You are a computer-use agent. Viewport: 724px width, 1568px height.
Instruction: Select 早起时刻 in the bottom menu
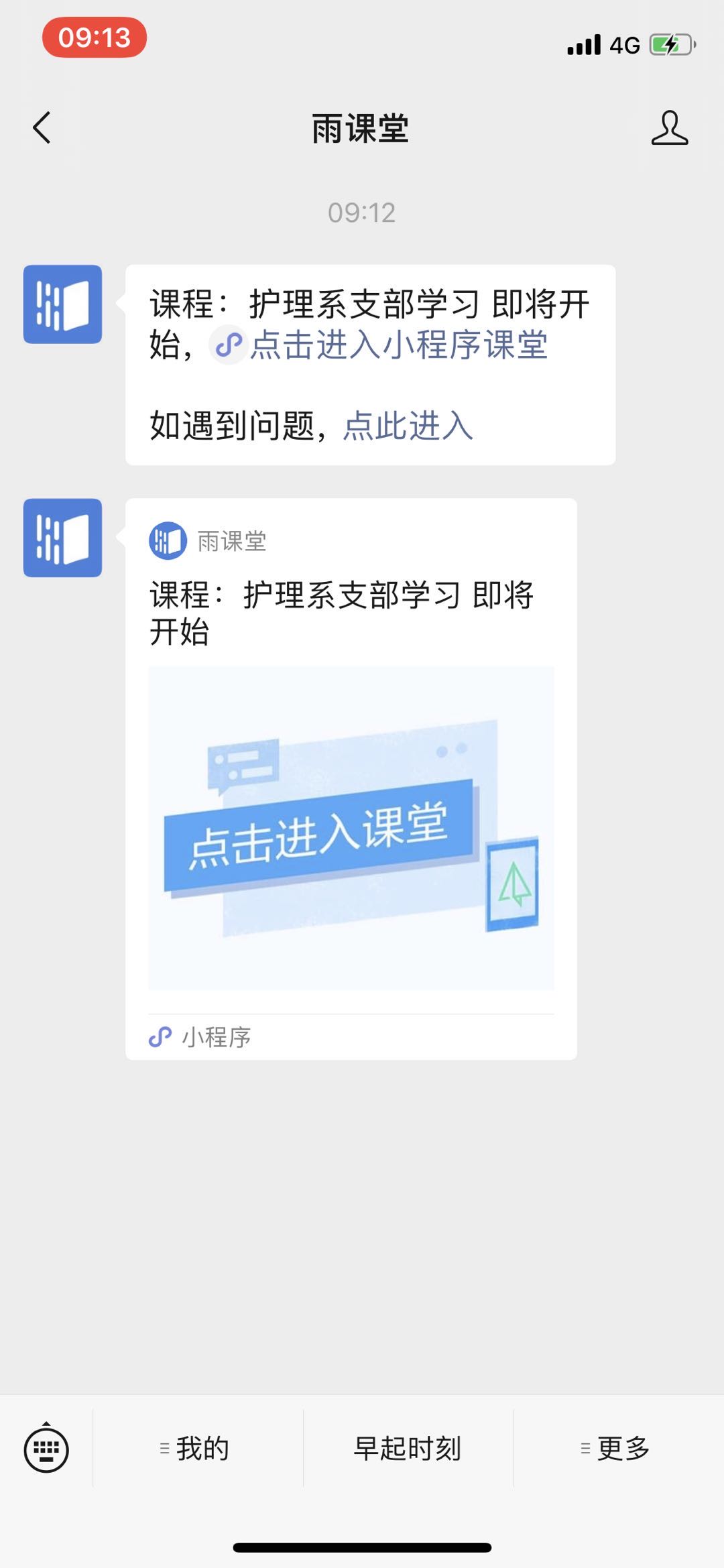pyautogui.click(x=408, y=1449)
